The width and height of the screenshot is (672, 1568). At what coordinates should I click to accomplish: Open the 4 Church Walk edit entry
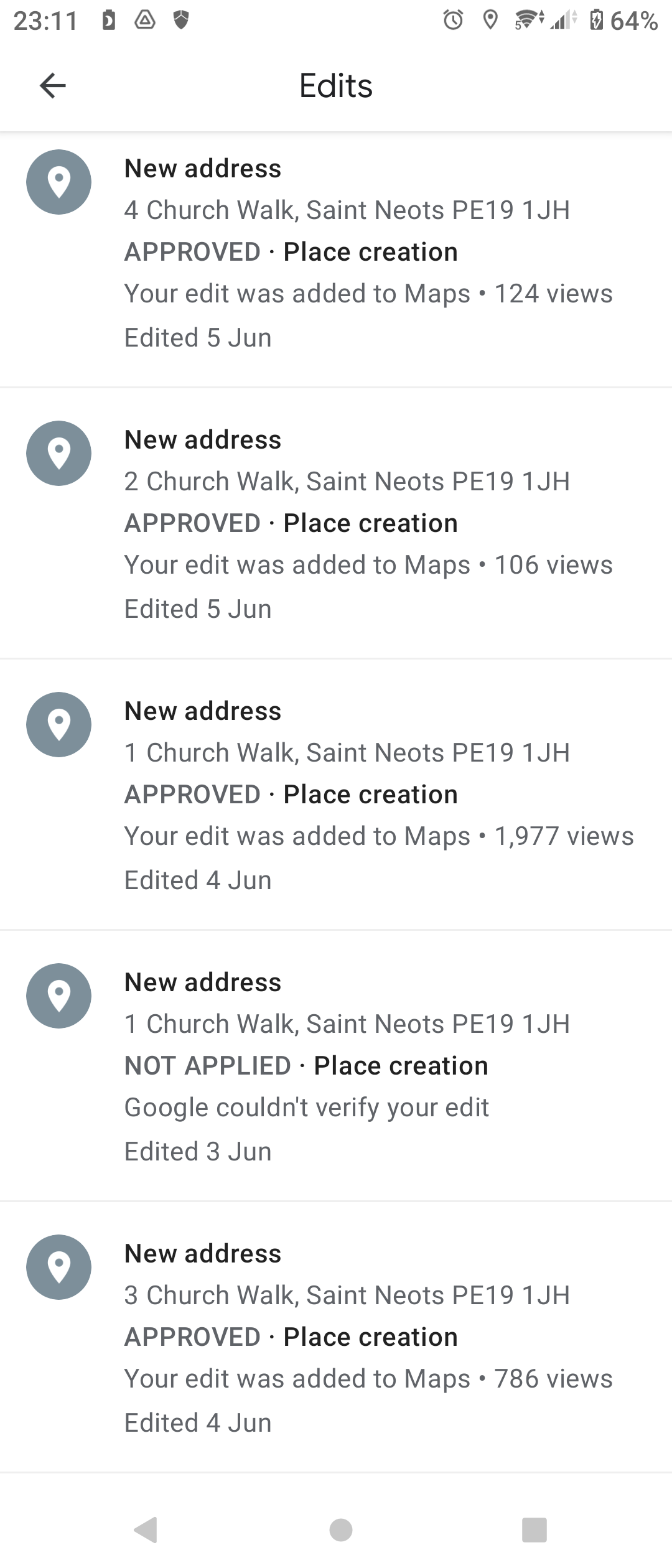point(346,253)
